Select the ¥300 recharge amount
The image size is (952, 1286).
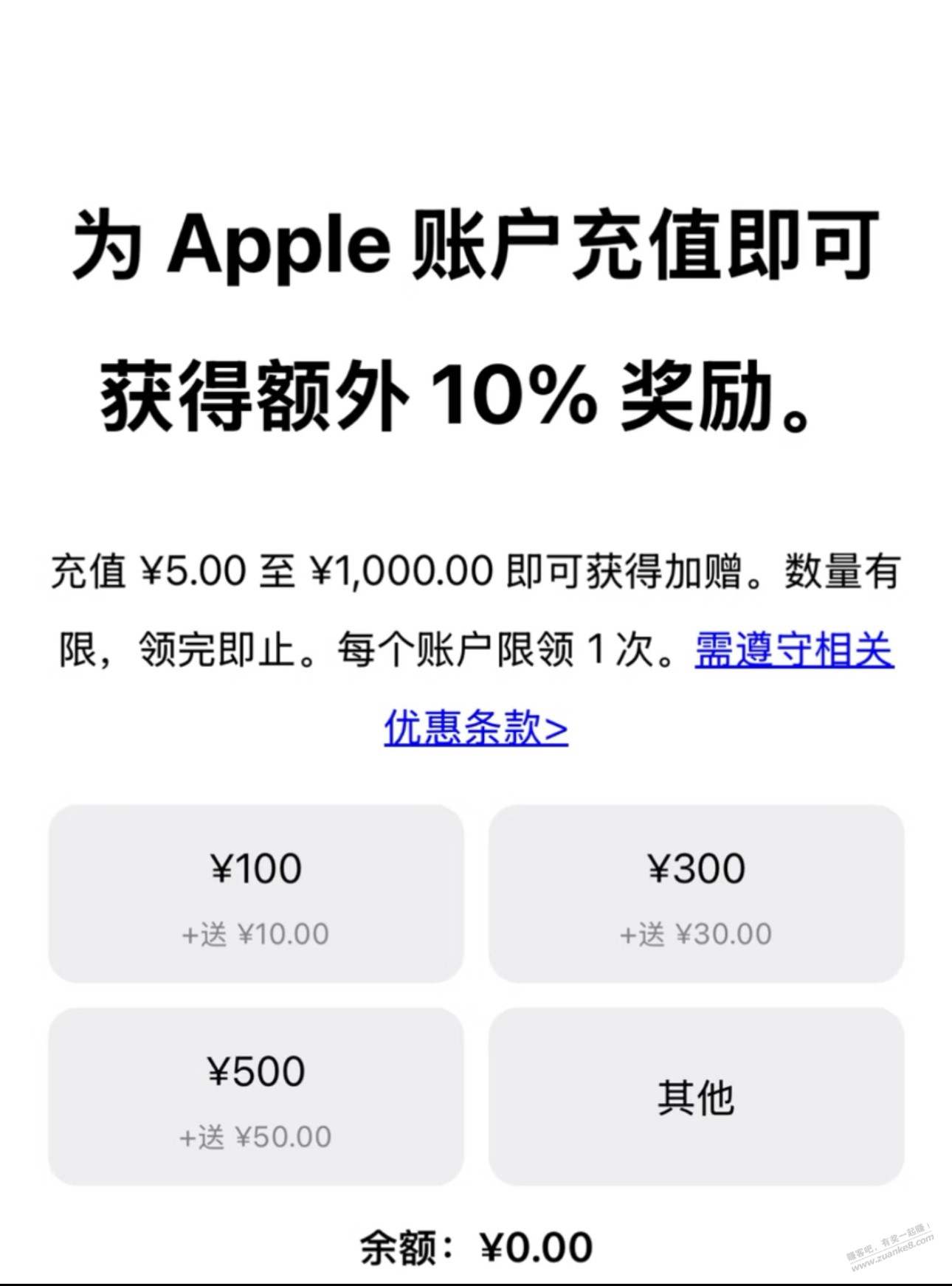tap(697, 869)
